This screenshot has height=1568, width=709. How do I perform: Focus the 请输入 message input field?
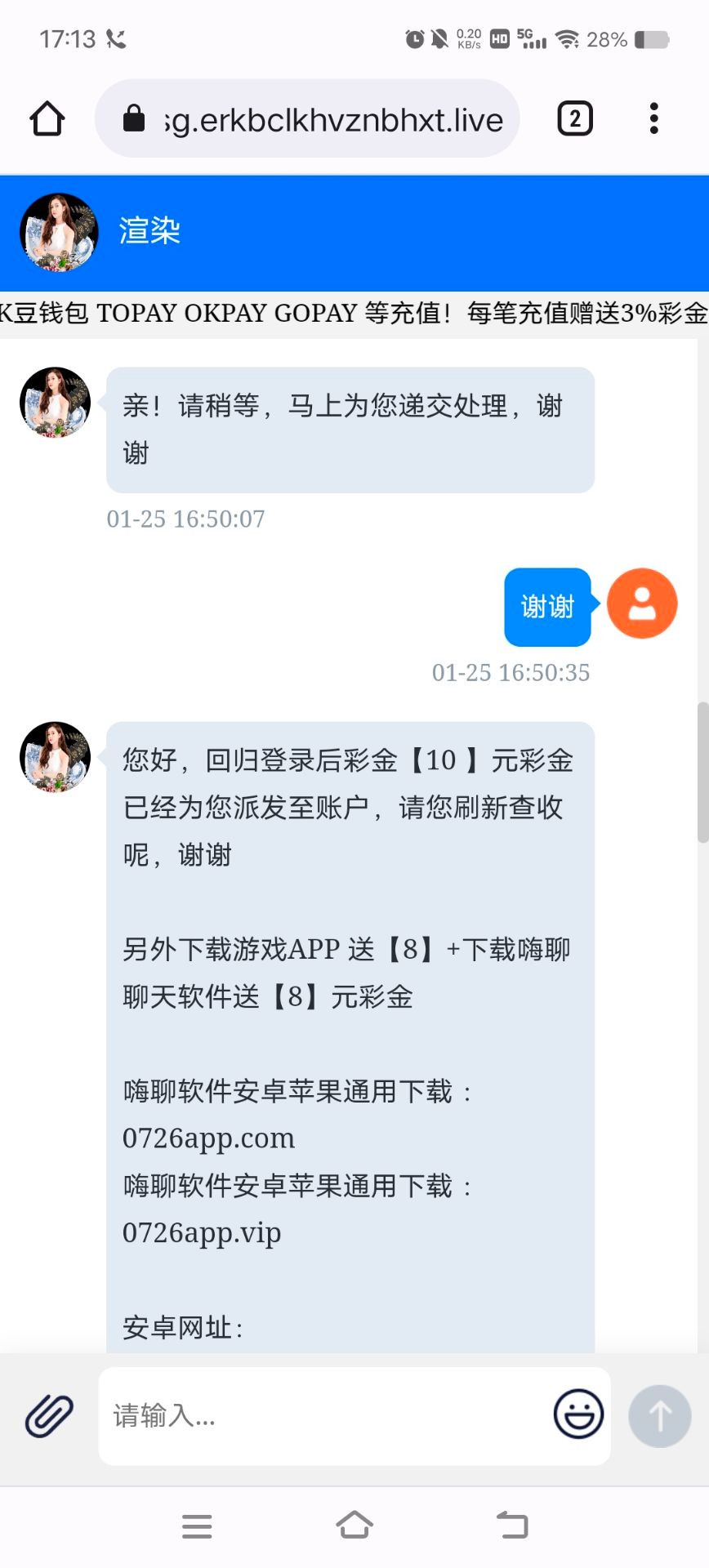(x=327, y=1415)
